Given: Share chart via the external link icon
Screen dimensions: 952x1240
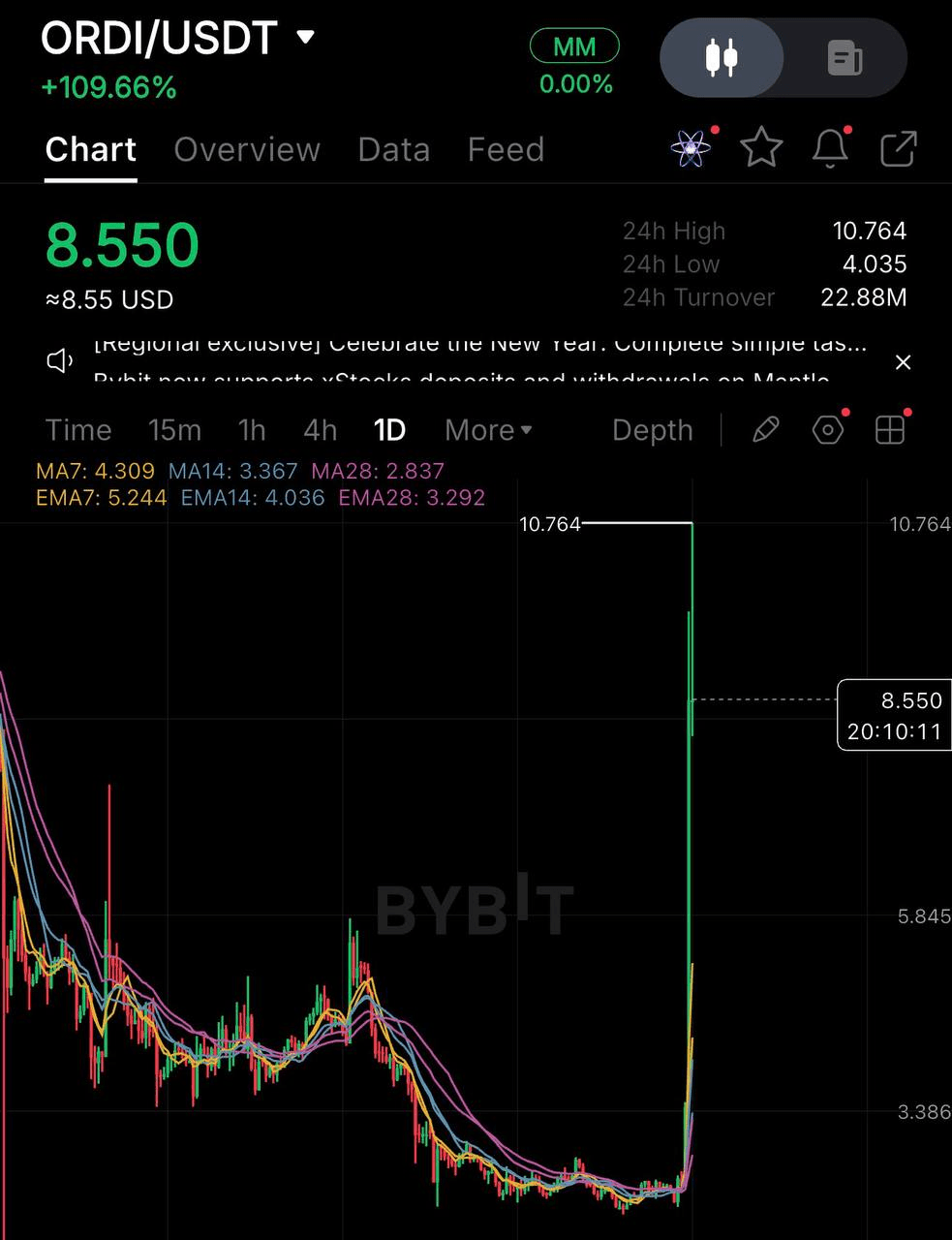Looking at the screenshot, I should pos(898,148).
